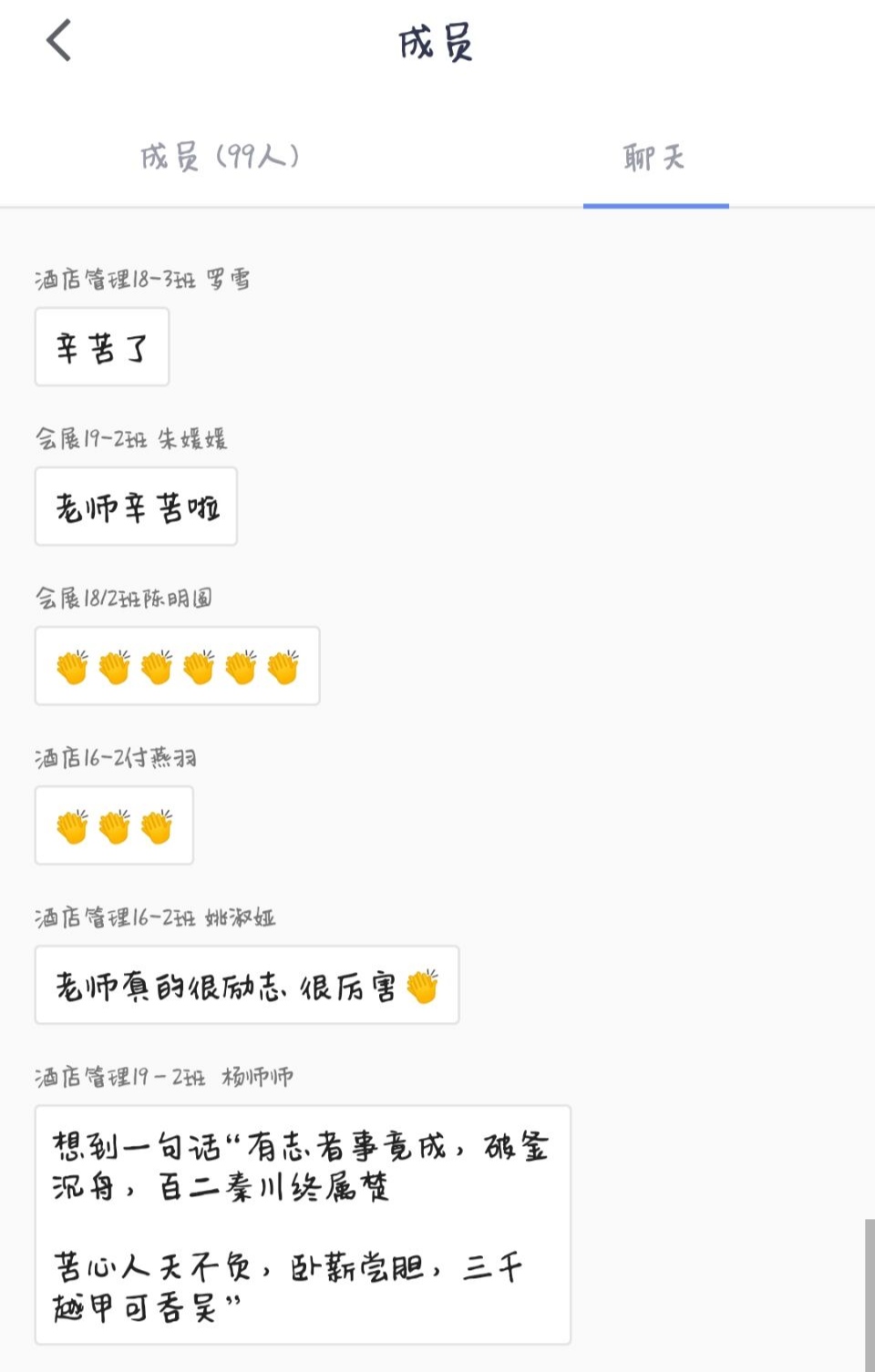Screen dimensions: 875x1372
Task: Select the 聊天 tab
Action: [654, 158]
